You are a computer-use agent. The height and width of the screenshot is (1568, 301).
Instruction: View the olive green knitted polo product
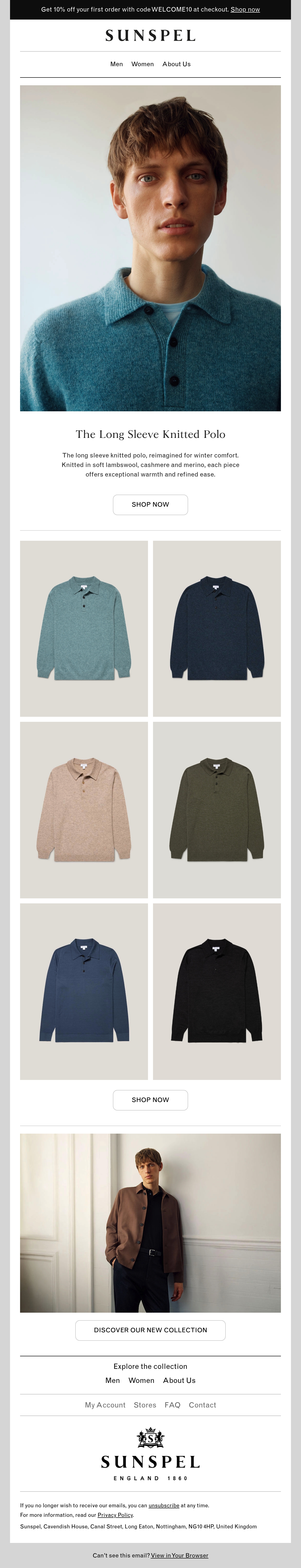coord(217,810)
